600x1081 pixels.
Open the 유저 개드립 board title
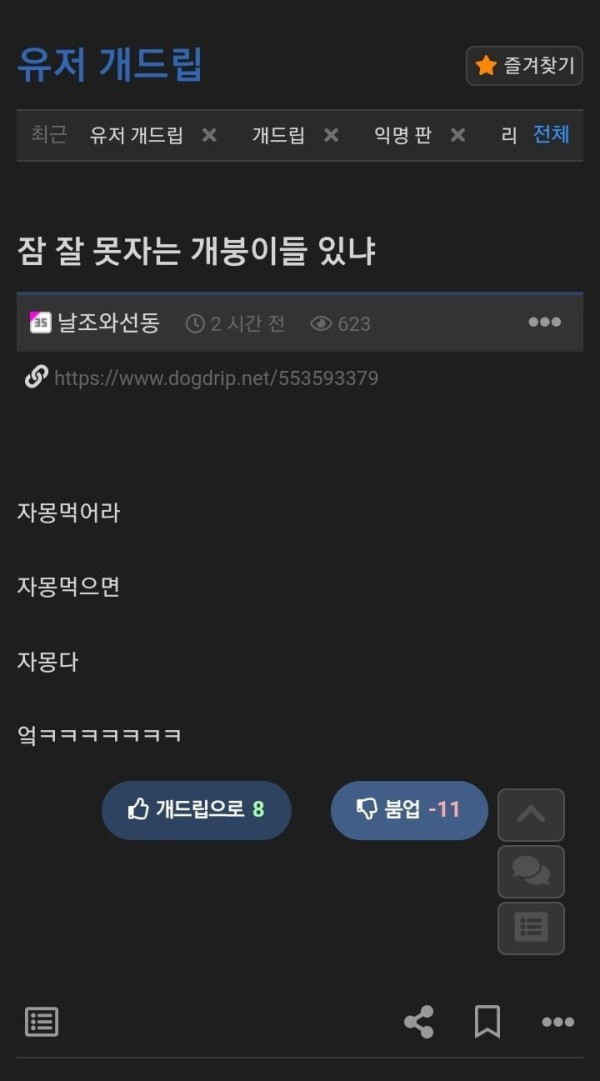click(x=110, y=63)
